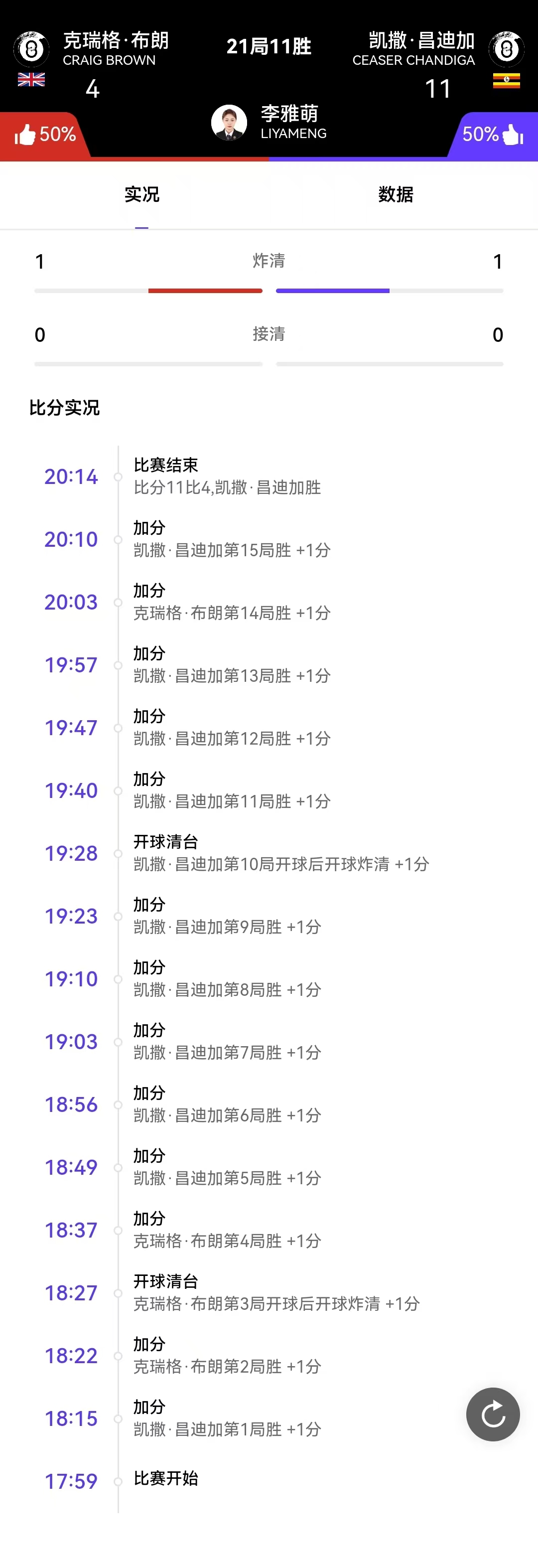Select the 实况 tab
Image resolution: width=538 pixels, height=1568 pixels.
pos(142,195)
